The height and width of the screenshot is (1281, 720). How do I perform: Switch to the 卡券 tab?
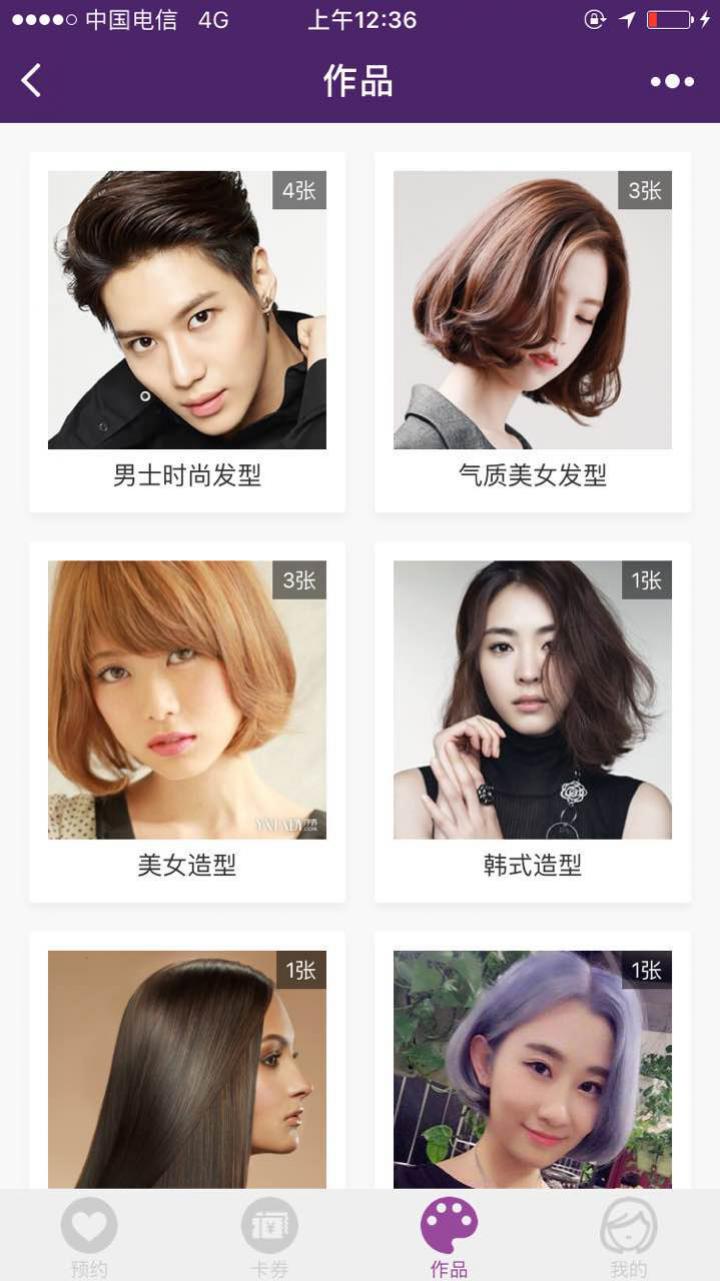[x=269, y=1236]
